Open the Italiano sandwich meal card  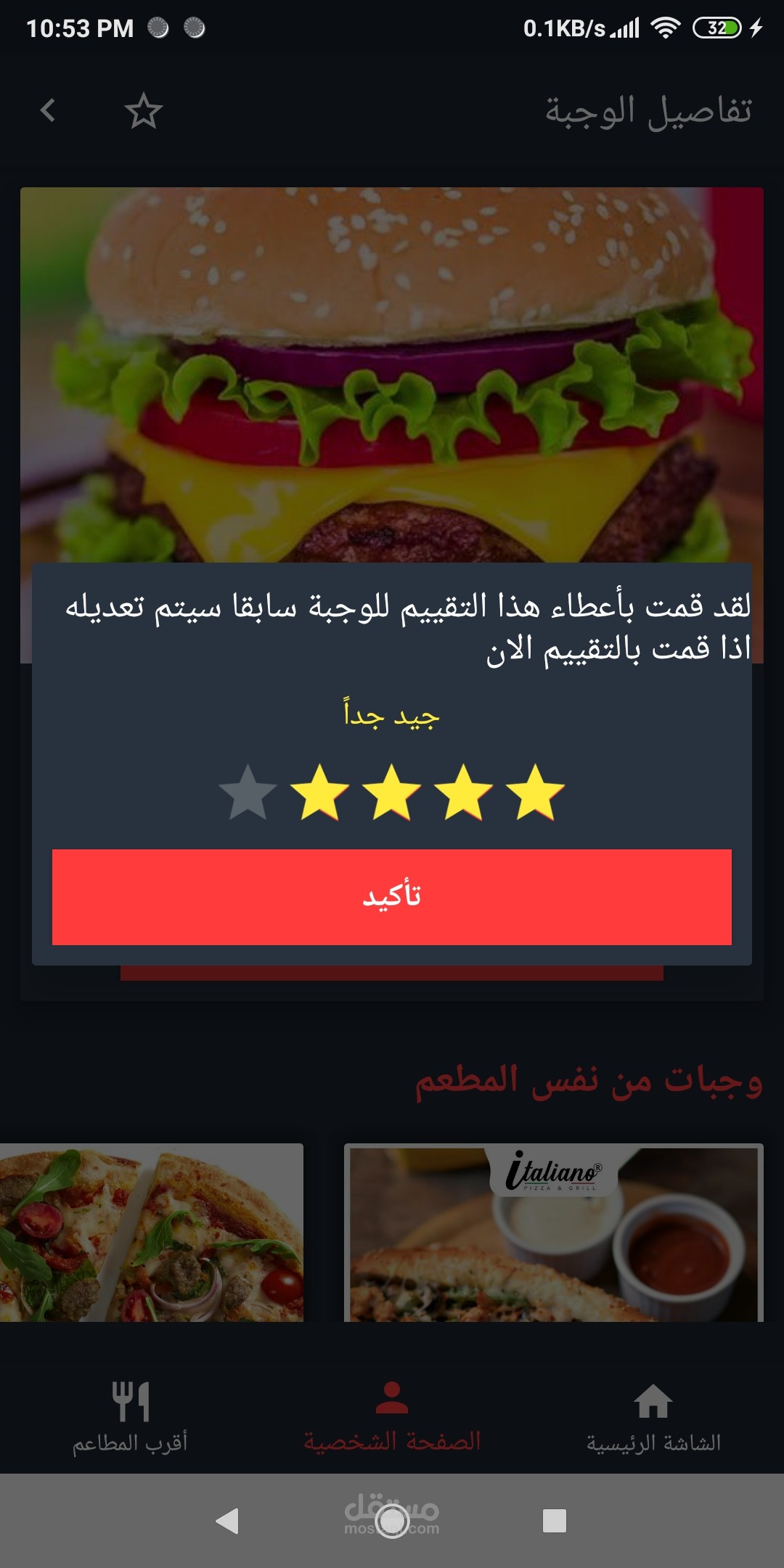pos(554,1233)
